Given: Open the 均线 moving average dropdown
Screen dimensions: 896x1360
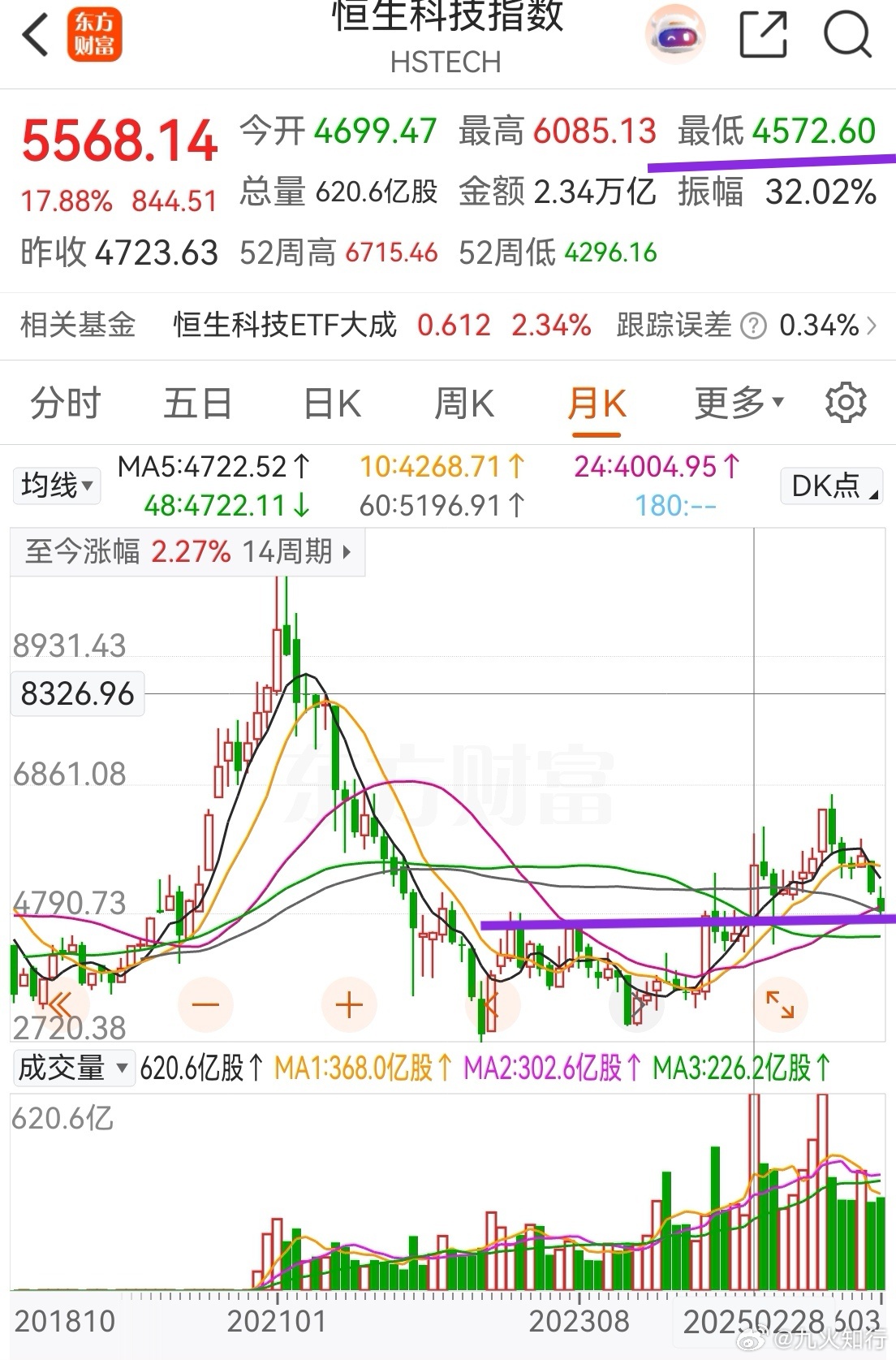Looking at the screenshot, I should pos(56,485).
